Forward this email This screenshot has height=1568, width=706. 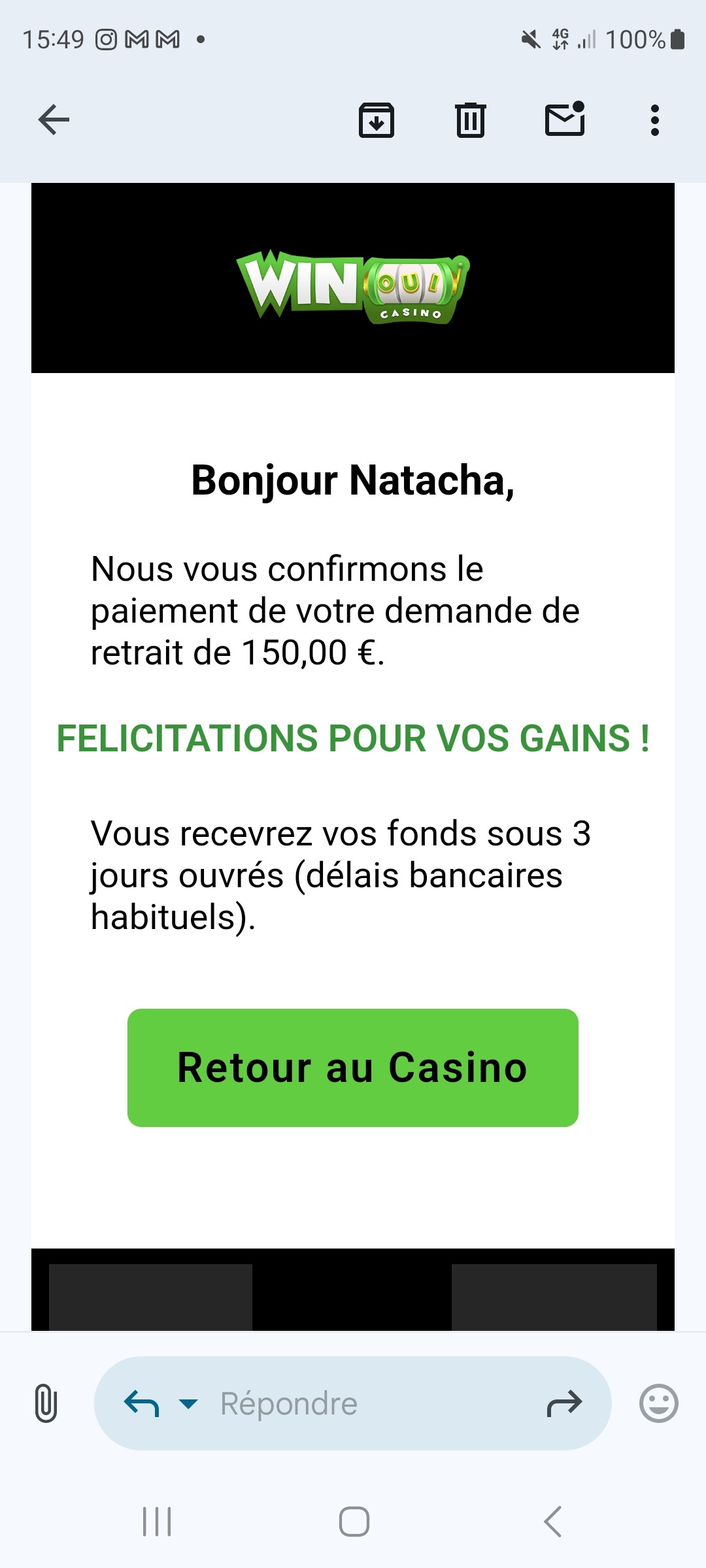tap(564, 1403)
